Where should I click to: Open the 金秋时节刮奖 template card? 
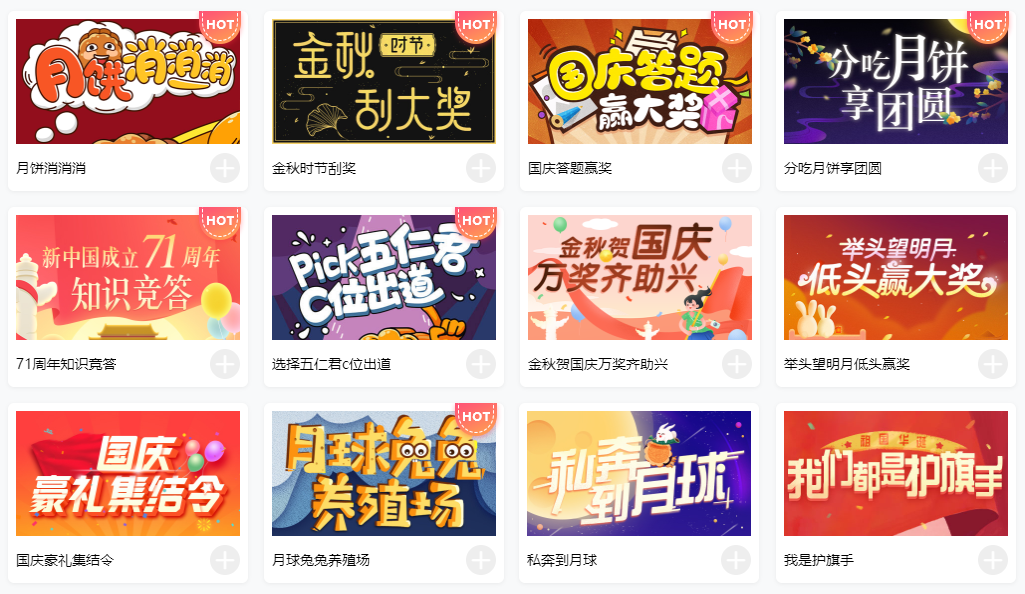tap(384, 82)
